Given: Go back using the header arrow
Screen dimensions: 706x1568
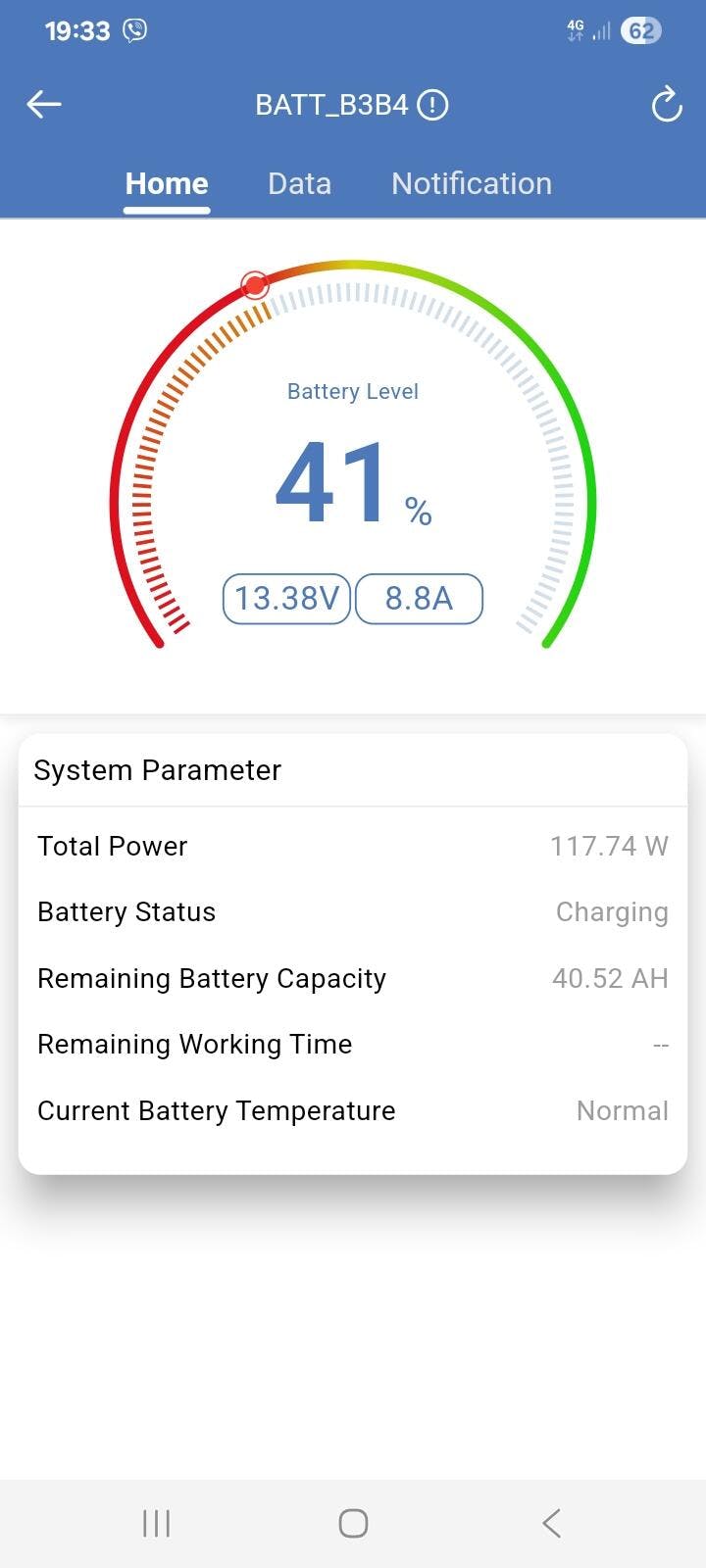Looking at the screenshot, I should [44, 104].
